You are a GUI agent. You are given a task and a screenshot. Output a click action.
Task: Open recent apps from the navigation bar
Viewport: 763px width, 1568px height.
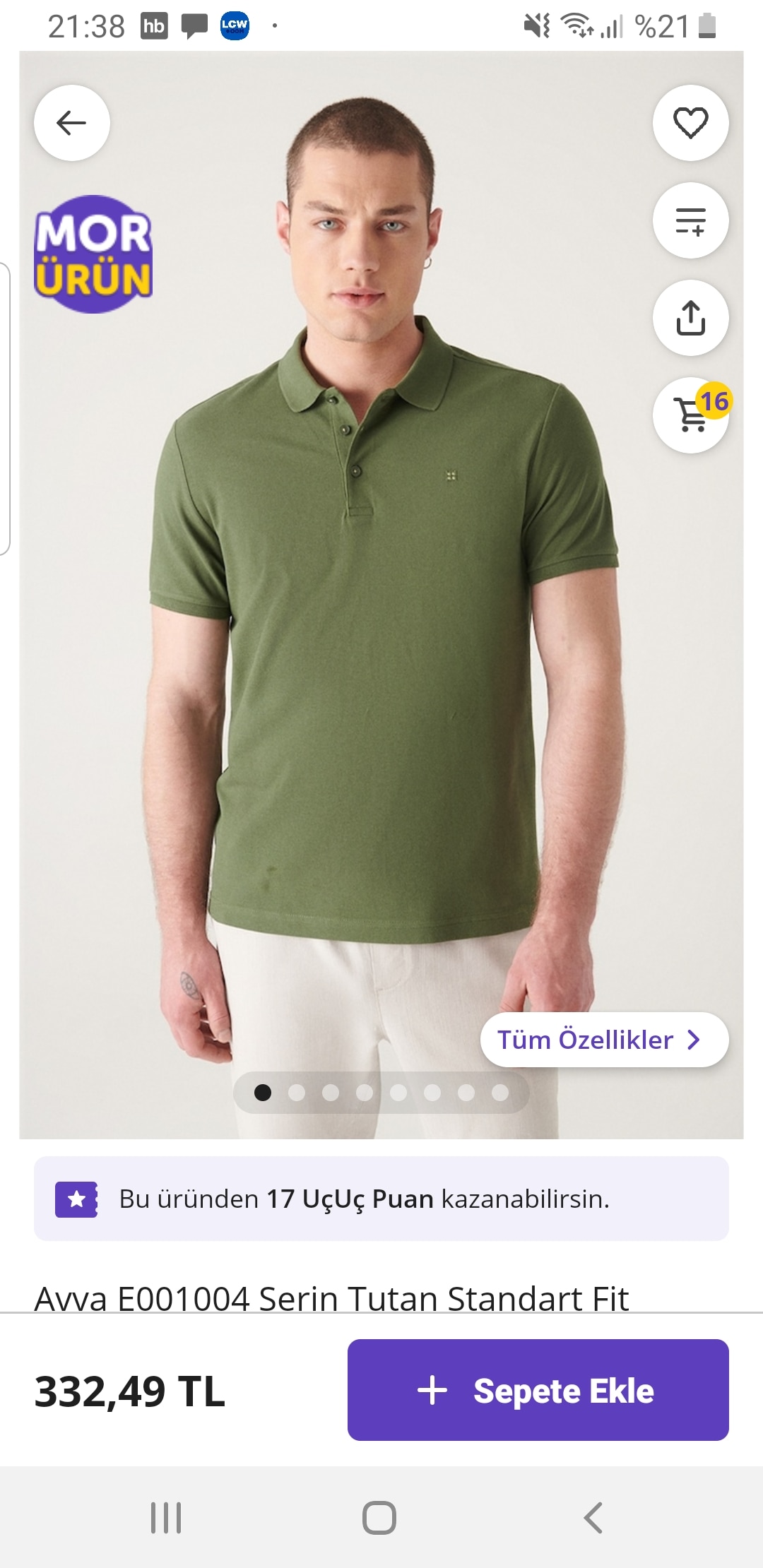[x=166, y=1517]
